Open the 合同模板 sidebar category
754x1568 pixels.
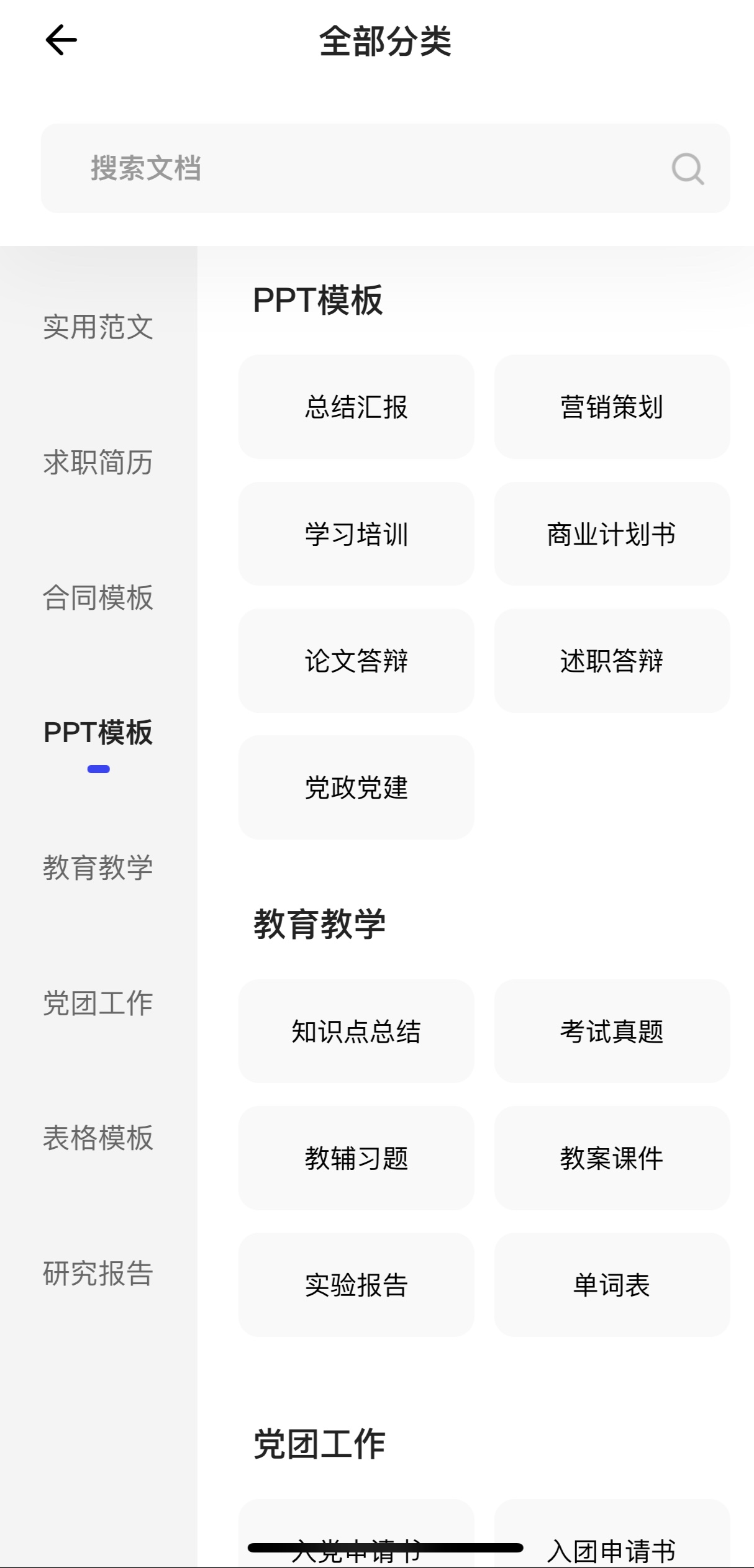click(x=98, y=597)
